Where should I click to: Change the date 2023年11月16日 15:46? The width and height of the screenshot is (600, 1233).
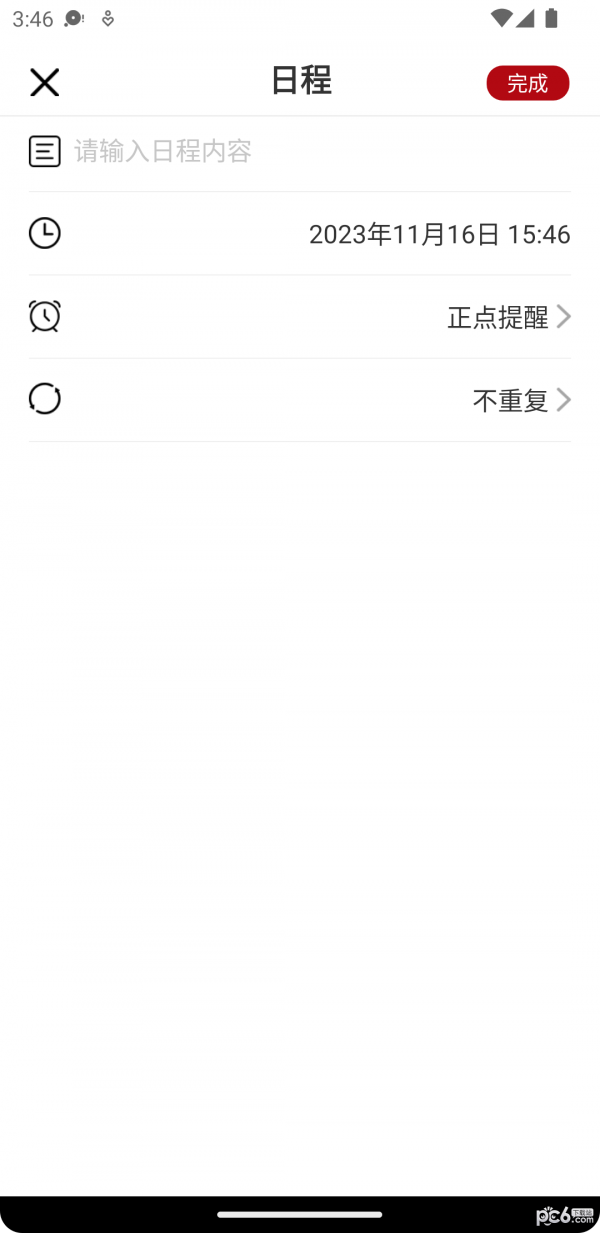[439, 234]
